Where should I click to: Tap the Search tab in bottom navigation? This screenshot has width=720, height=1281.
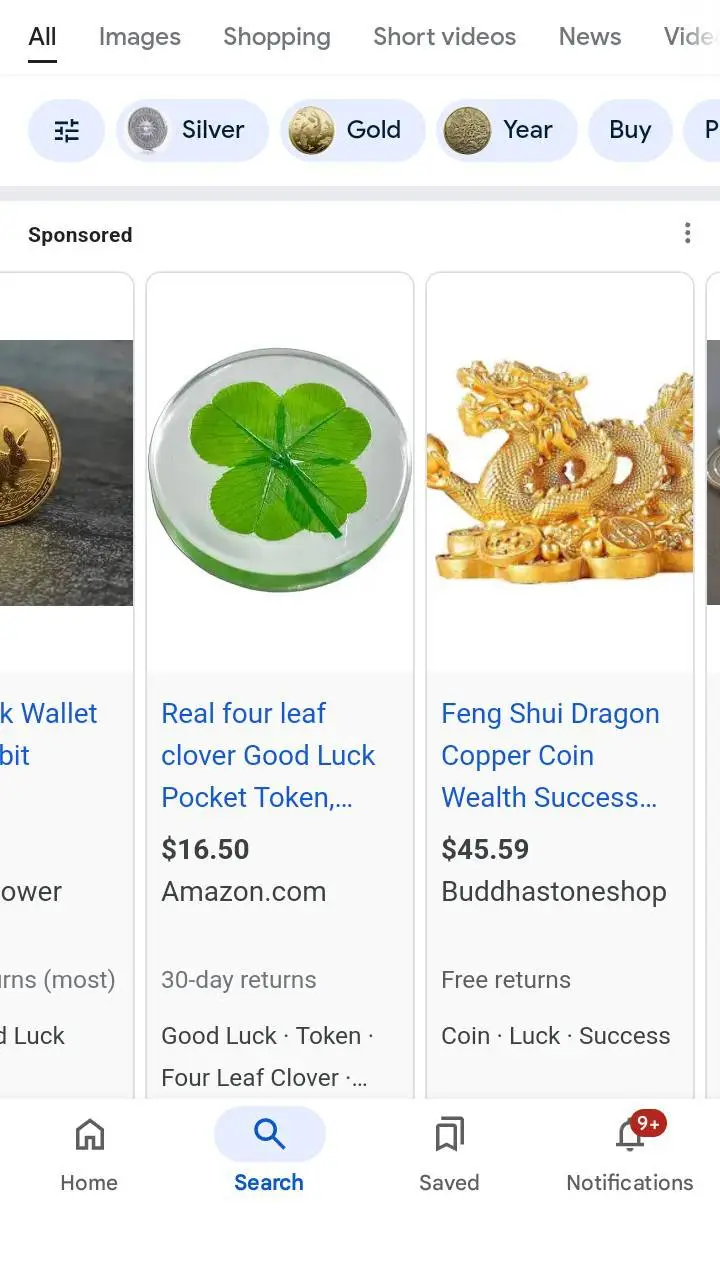269,1155
